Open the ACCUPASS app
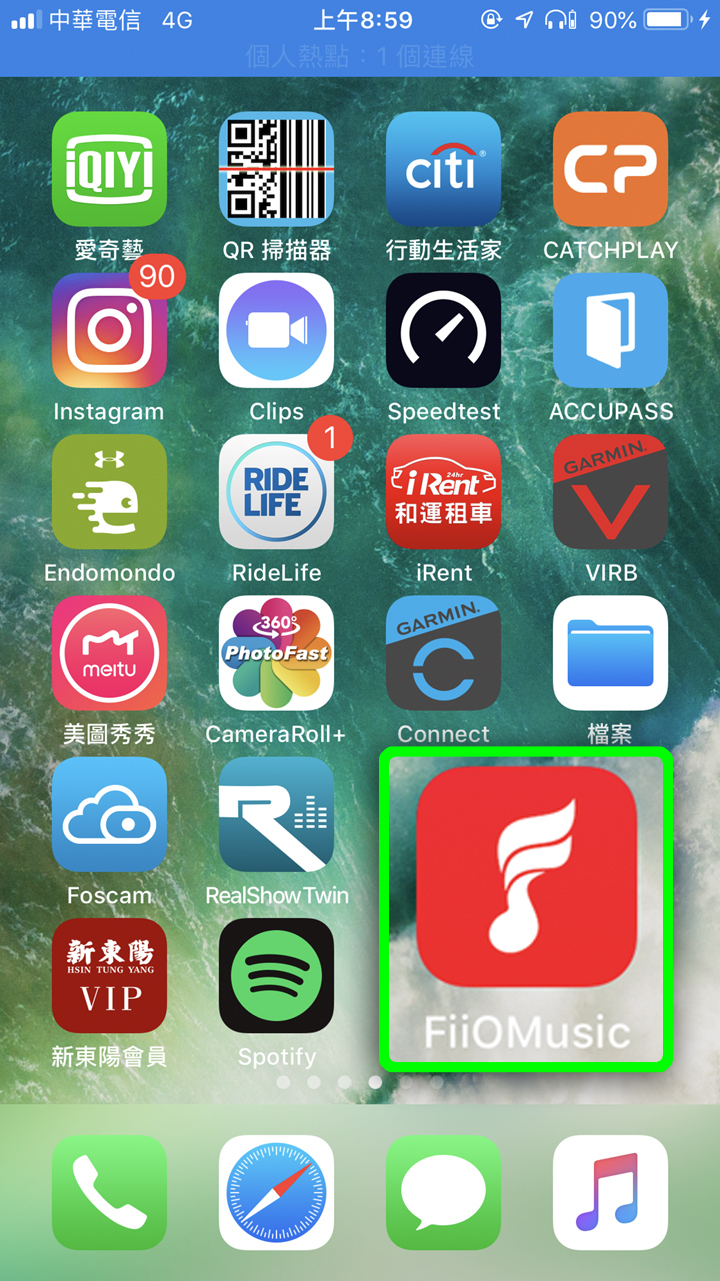The image size is (720, 1281). [610, 331]
